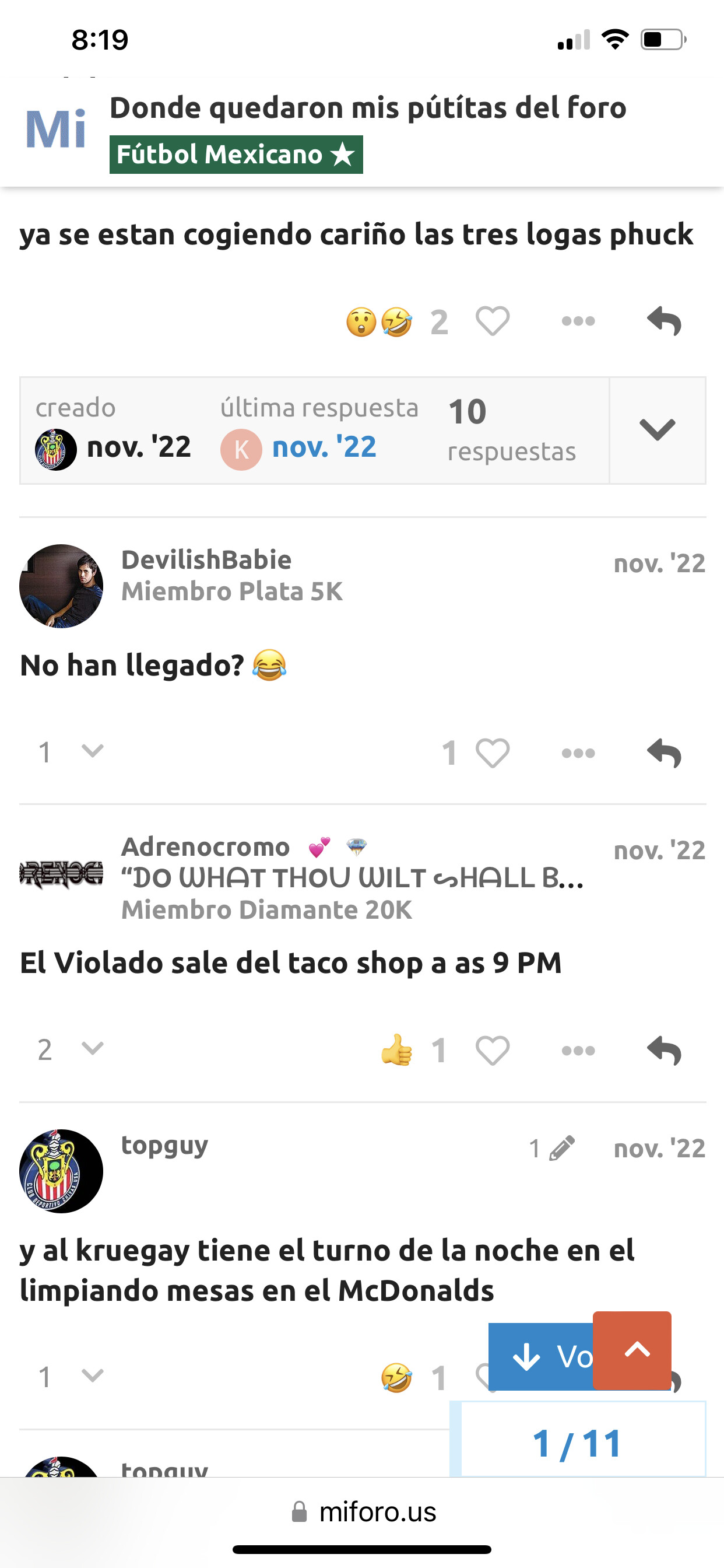Like Adrenocromo's taco shop post
724x1568 pixels.
[492, 1051]
